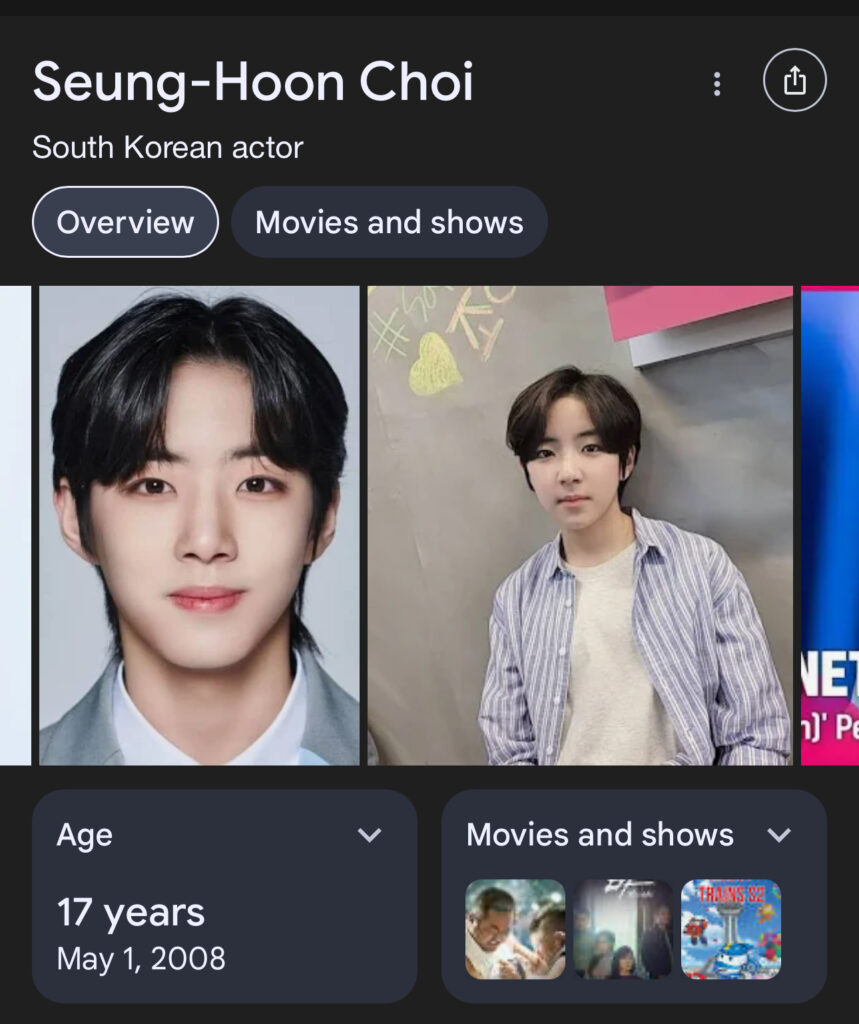Viewport: 859px width, 1024px height.
Task: Open the partially visible pink image
Action: pos(830,525)
